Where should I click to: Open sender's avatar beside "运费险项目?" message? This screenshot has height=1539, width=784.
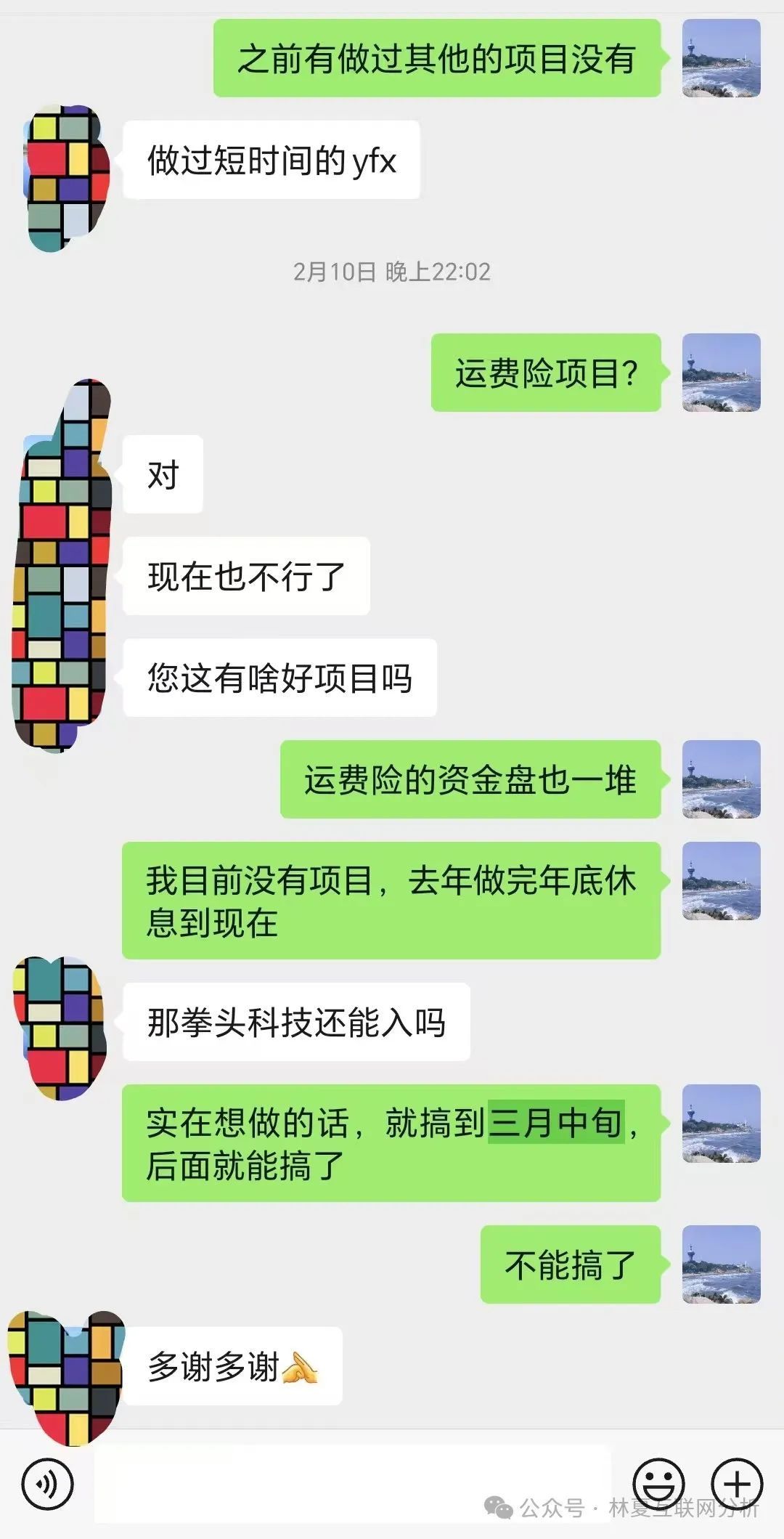coord(721,373)
